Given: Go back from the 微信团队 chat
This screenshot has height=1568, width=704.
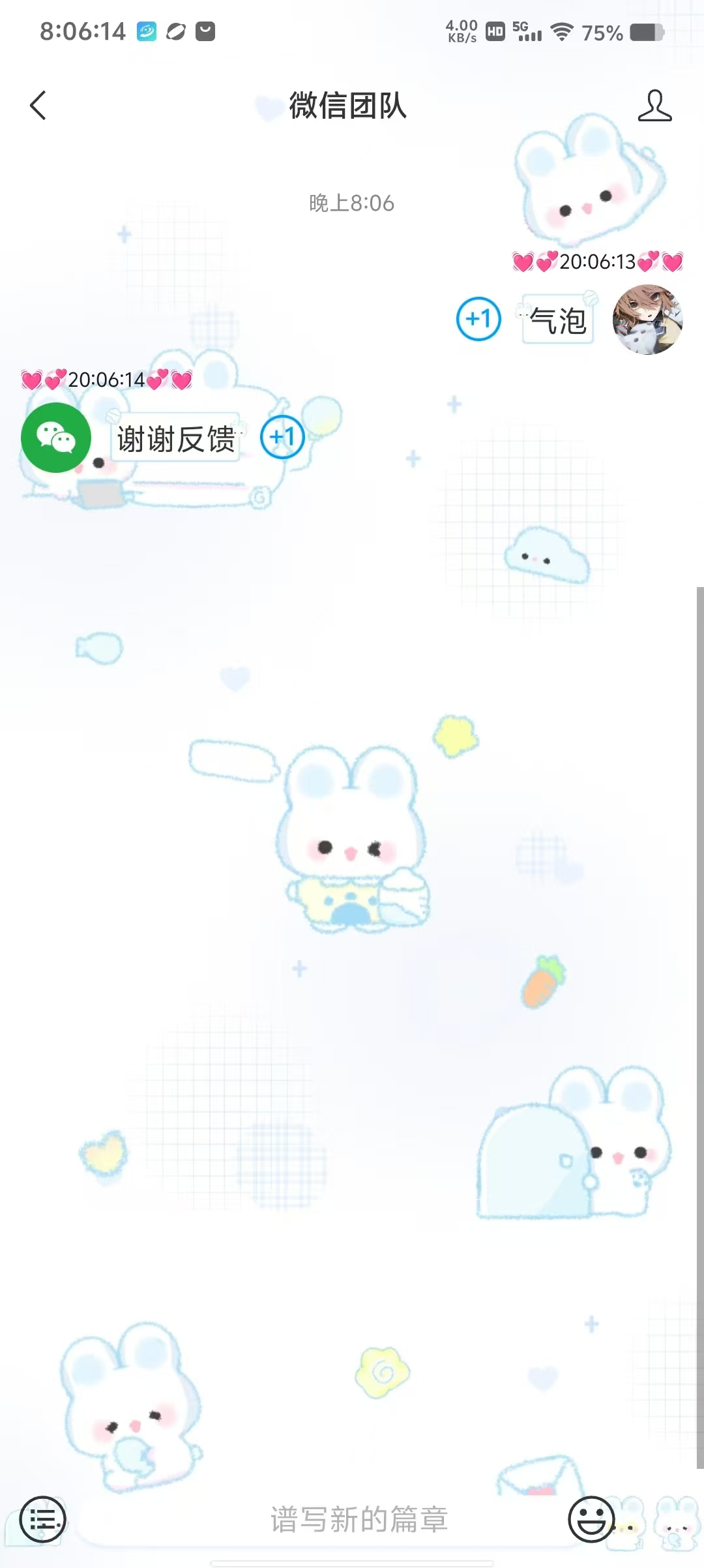Looking at the screenshot, I should pyautogui.click(x=38, y=105).
